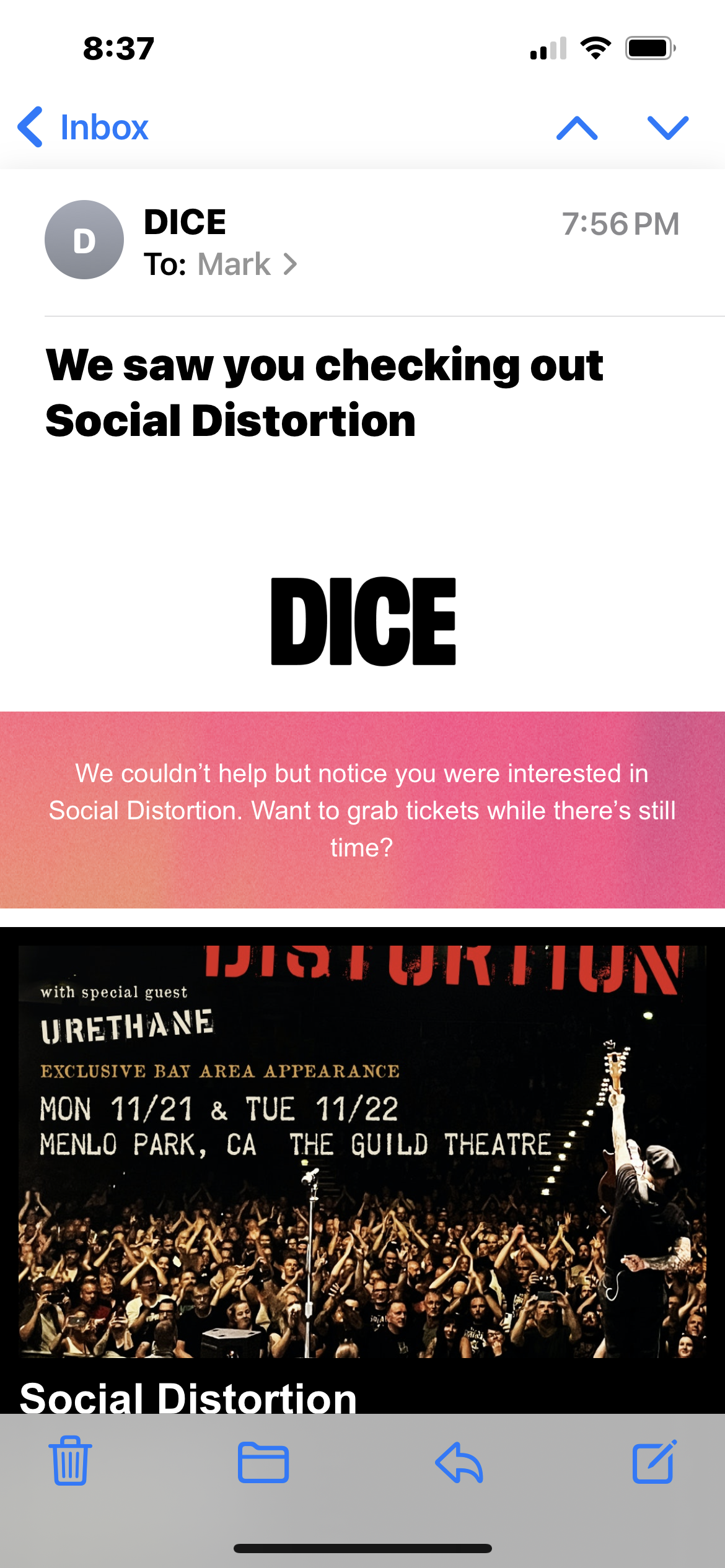Compose a new email

654,1462
